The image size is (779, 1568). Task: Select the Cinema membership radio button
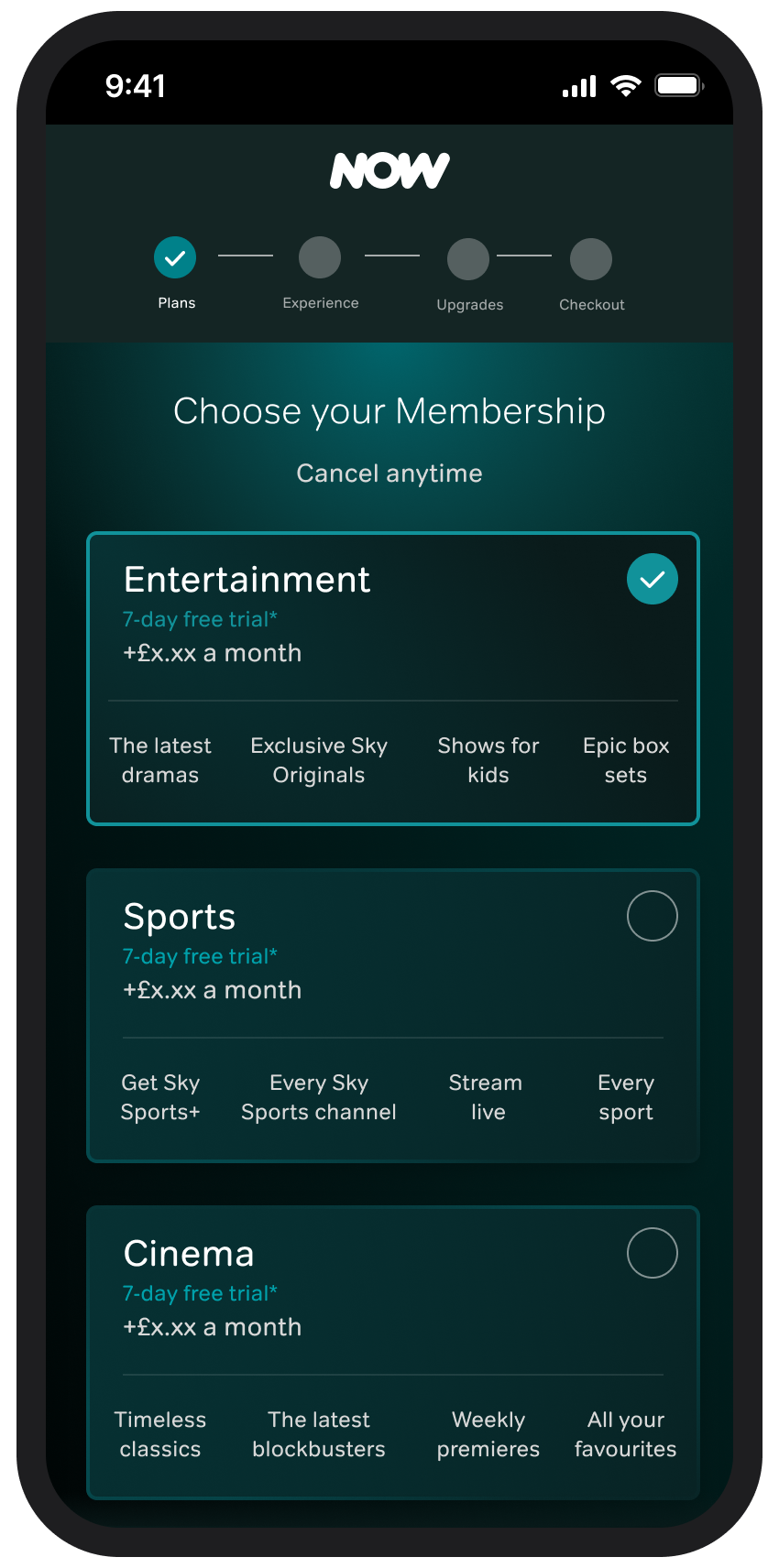pyautogui.click(x=652, y=1253)
